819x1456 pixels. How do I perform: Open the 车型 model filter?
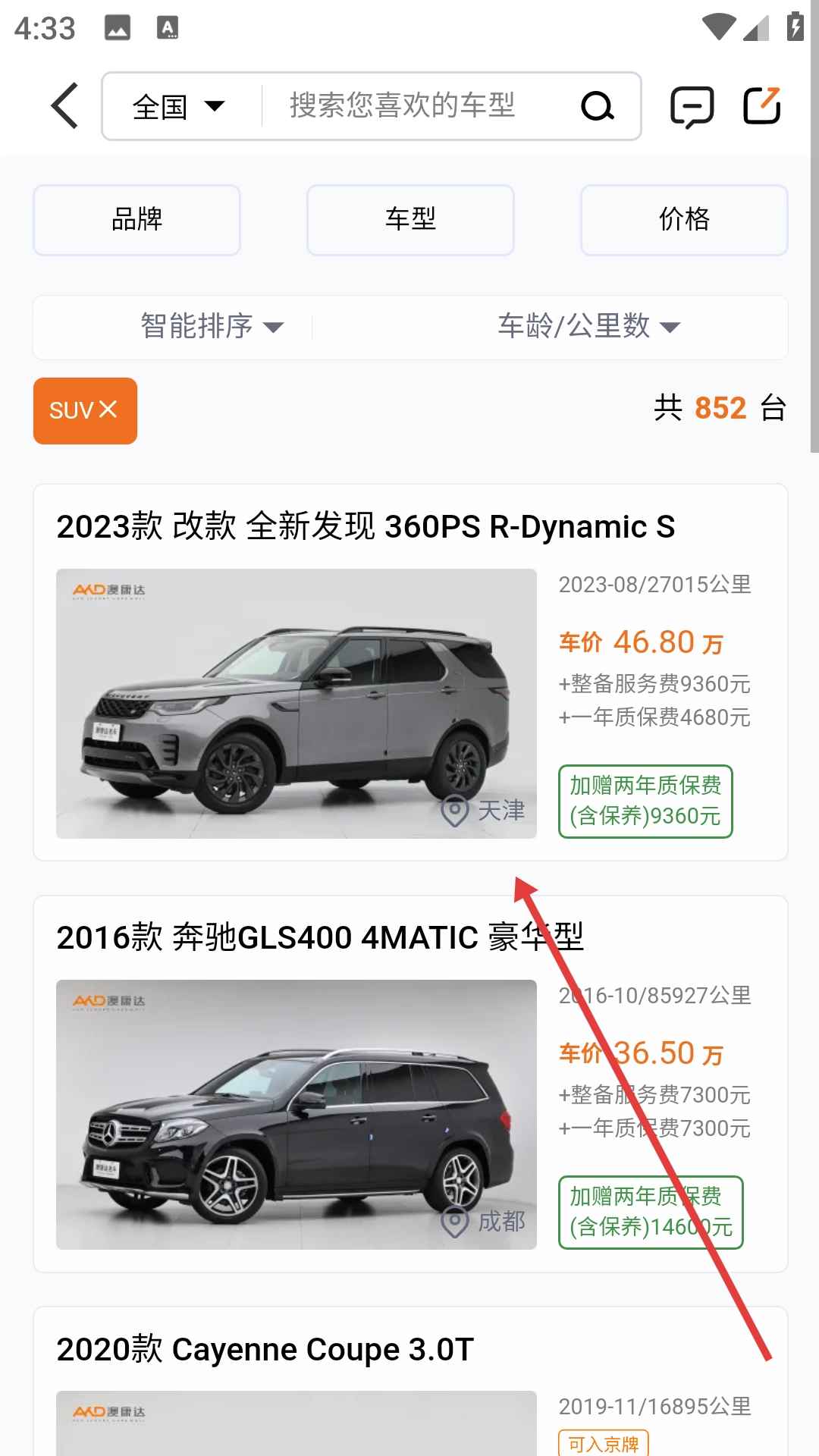[x=410, y=220]
